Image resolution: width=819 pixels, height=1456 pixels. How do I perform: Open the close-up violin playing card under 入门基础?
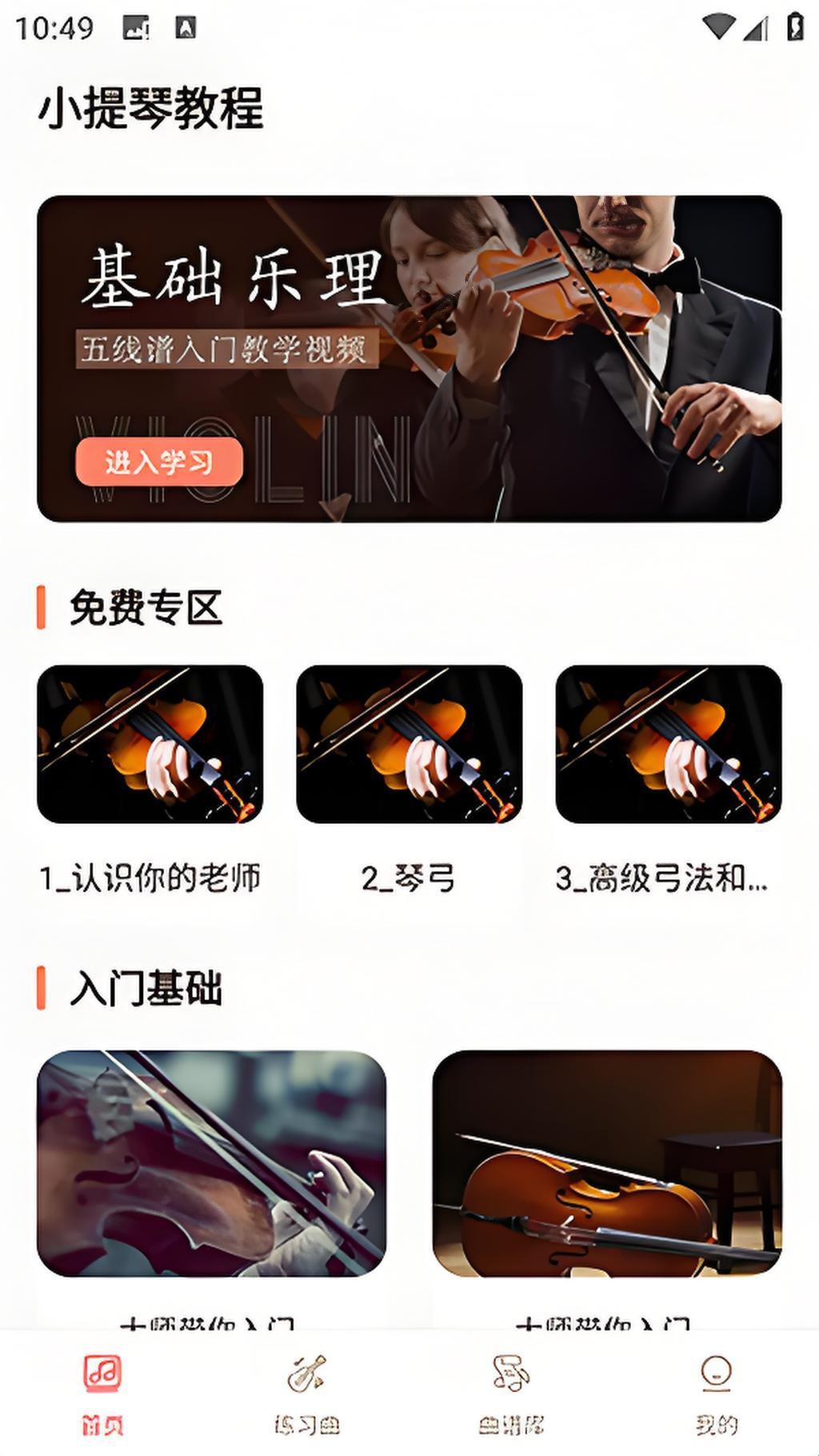pyautogui.click(x=211, y=1163)
